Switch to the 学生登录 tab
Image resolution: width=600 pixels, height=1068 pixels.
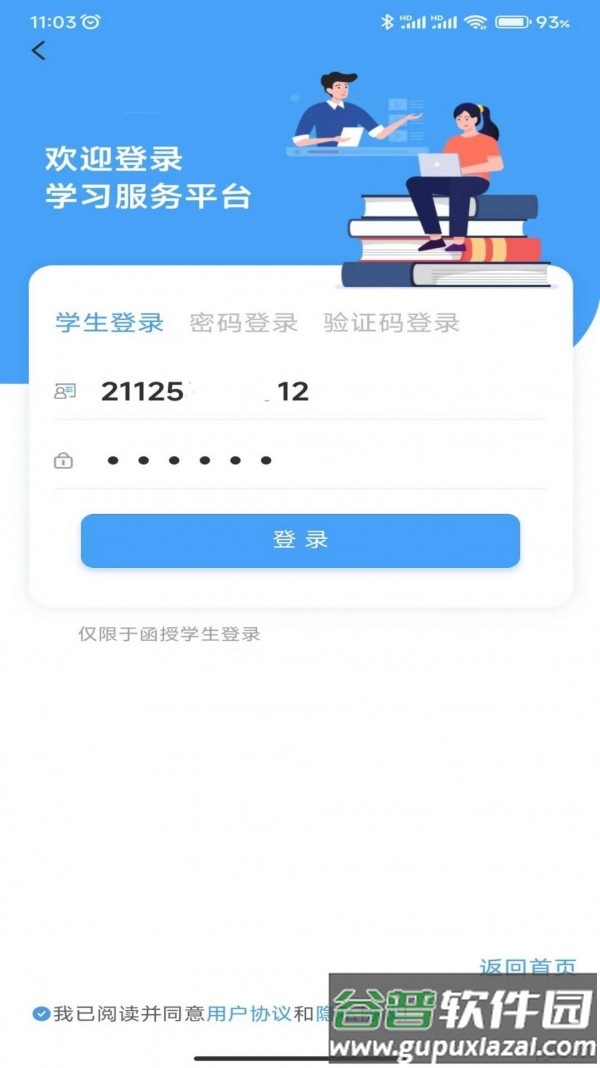pyautogui.click(x=109, y=323)
